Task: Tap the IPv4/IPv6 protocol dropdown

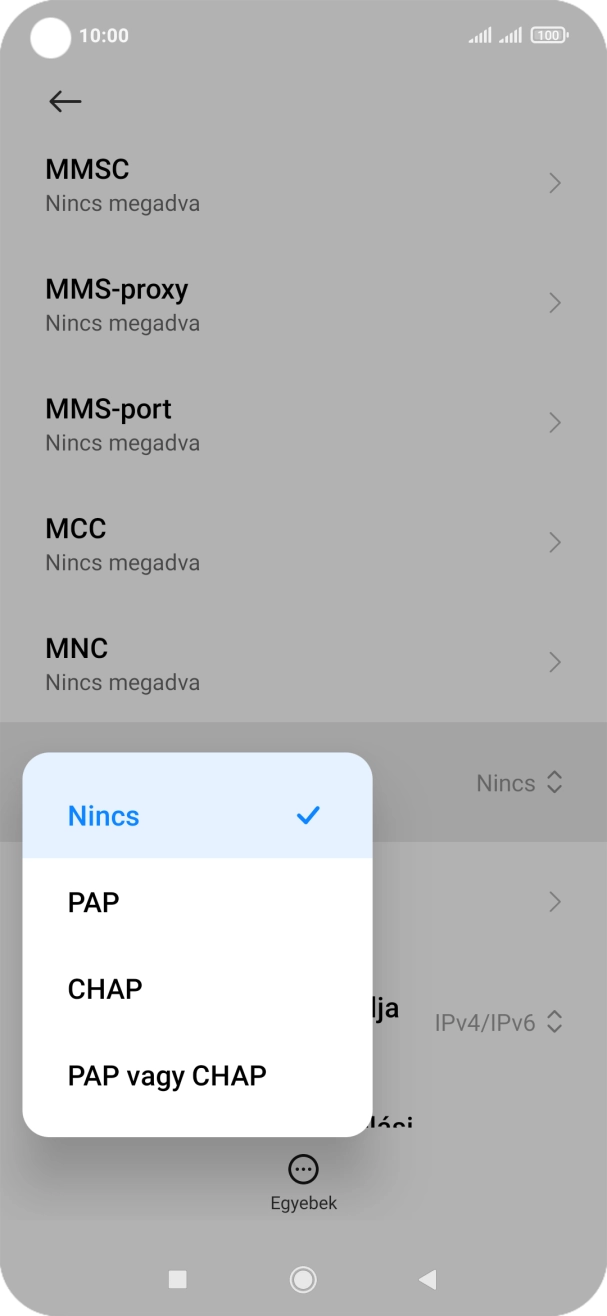Action: (x=499, y=1023)
